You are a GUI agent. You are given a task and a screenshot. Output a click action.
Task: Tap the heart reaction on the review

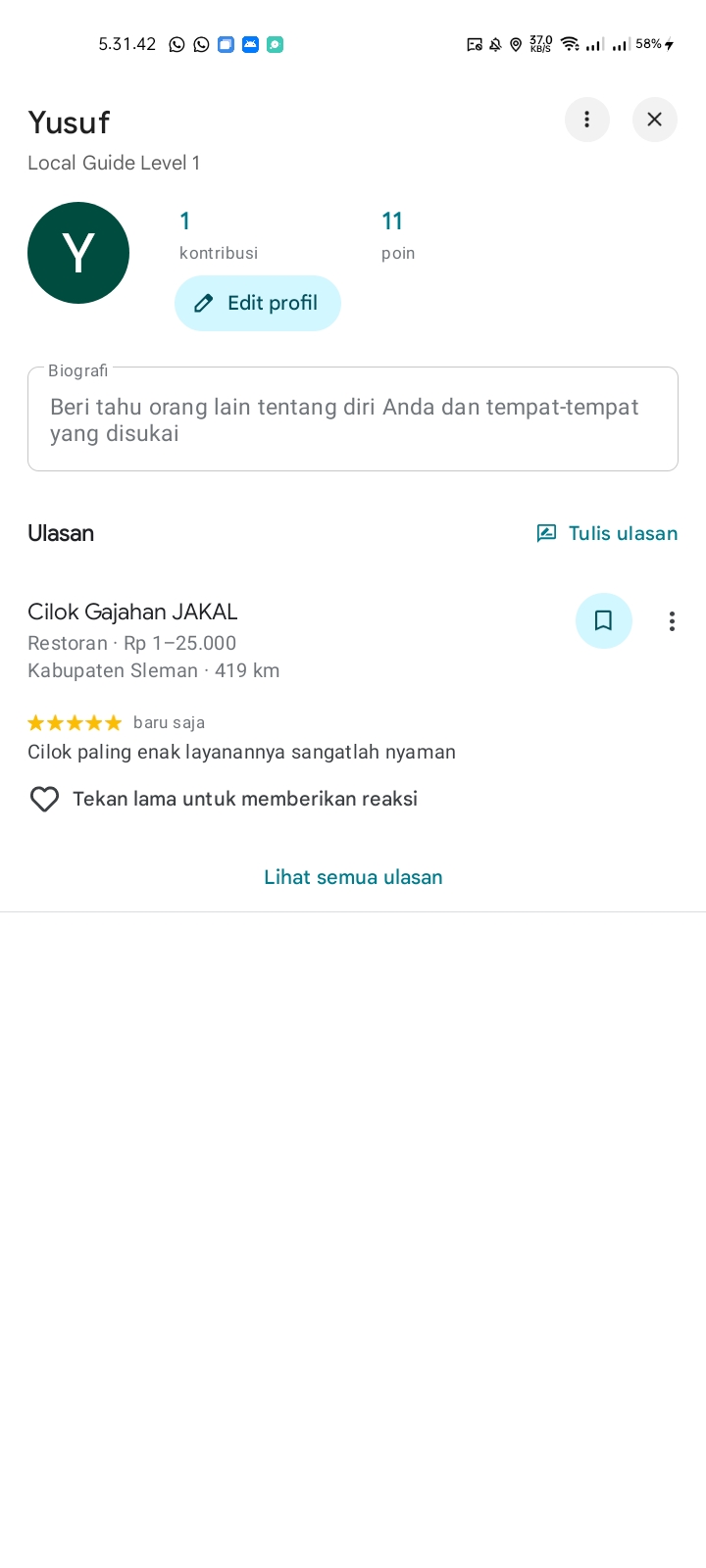point(44,799)
